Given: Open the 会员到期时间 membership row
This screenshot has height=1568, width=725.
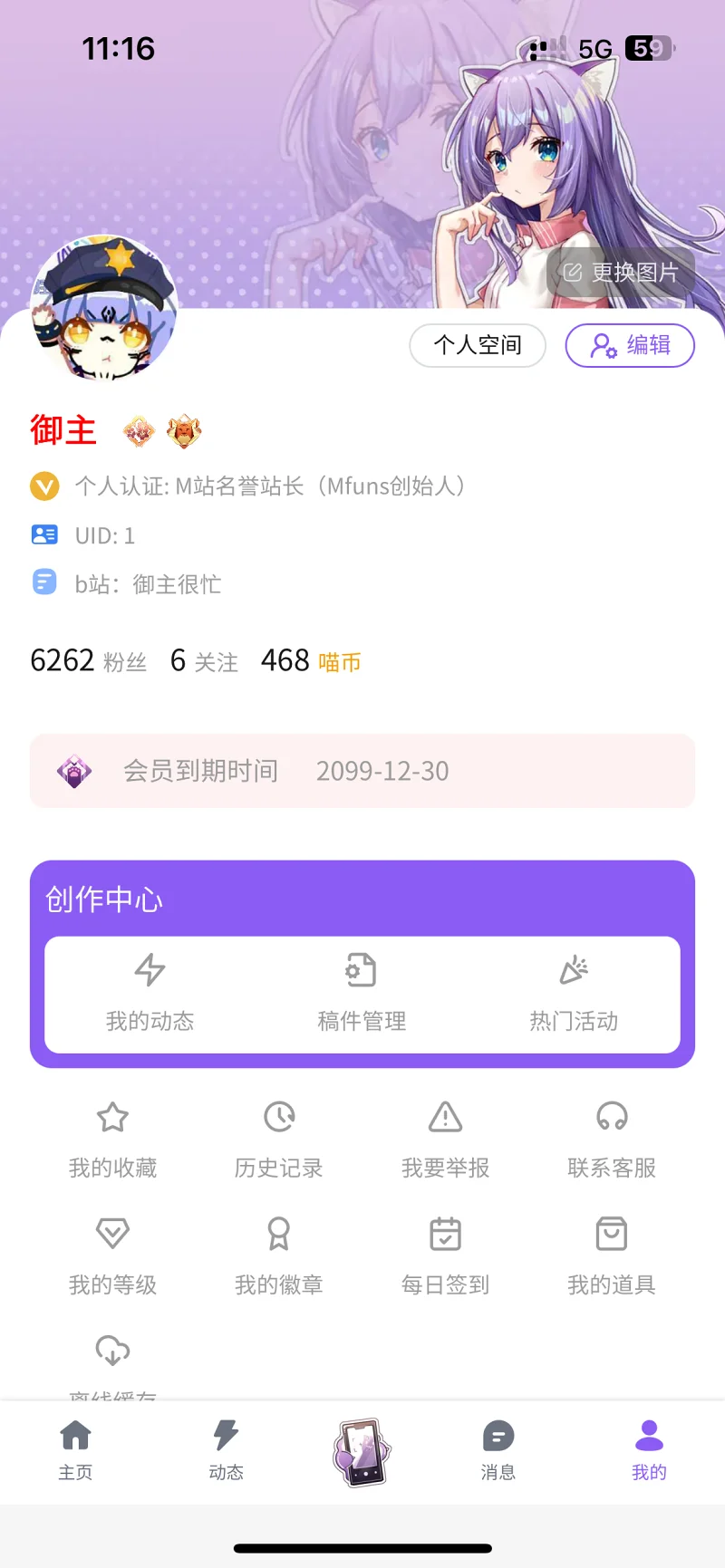Looking at the screenshot, I should 362,771.
